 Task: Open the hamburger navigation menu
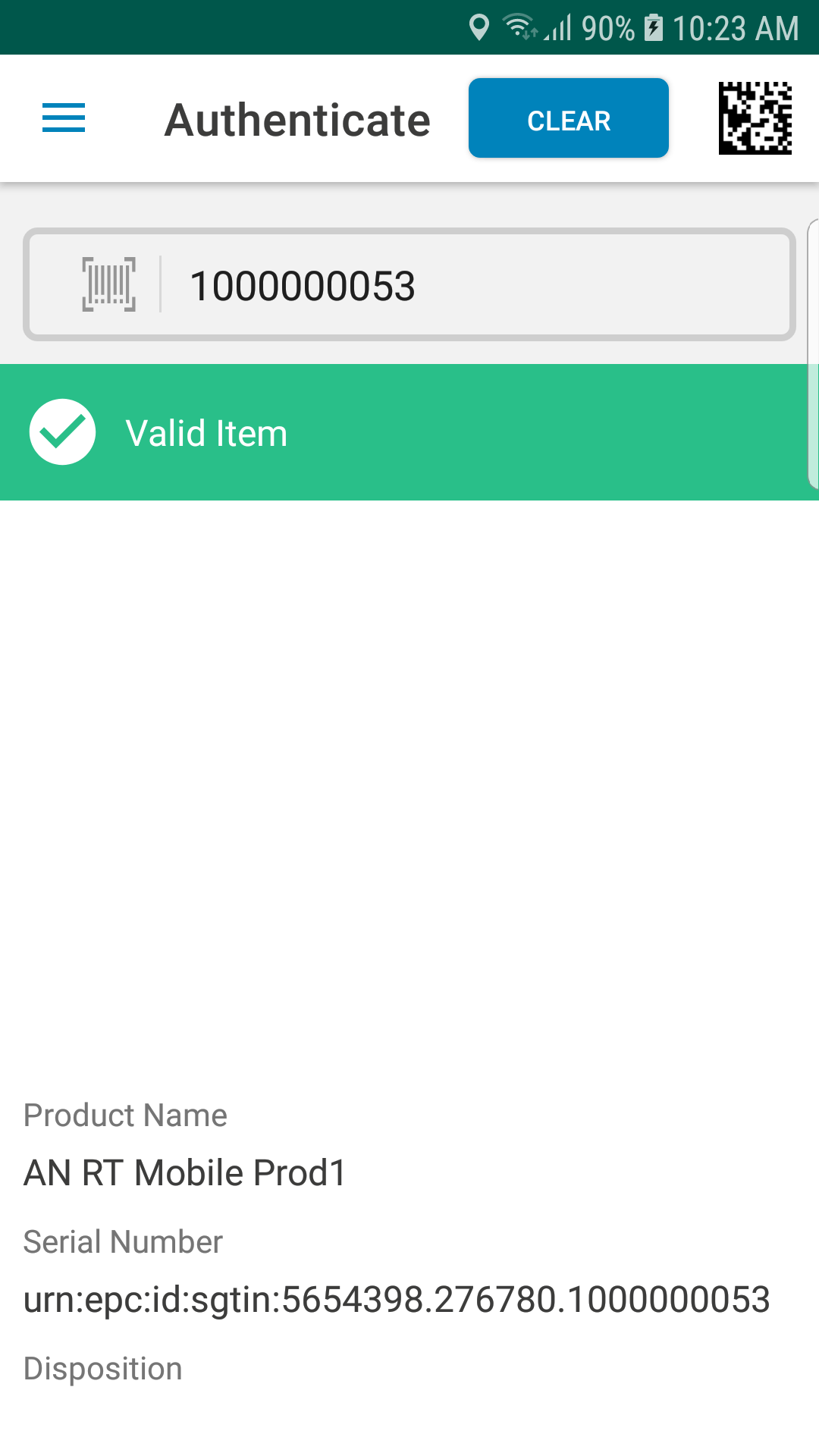pyautogui.click(x=64, y=118)
